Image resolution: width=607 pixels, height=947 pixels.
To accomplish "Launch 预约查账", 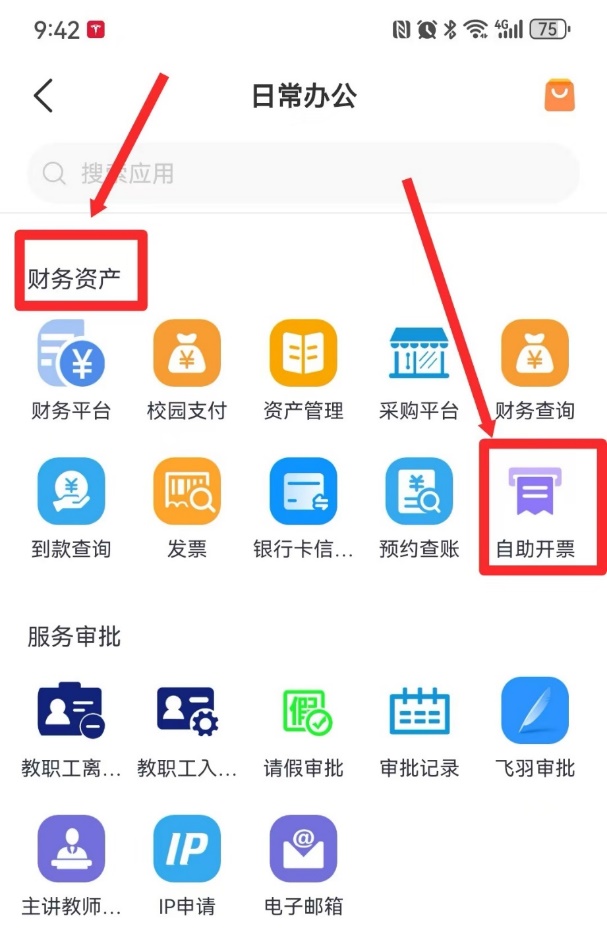I will click(419, 492).
